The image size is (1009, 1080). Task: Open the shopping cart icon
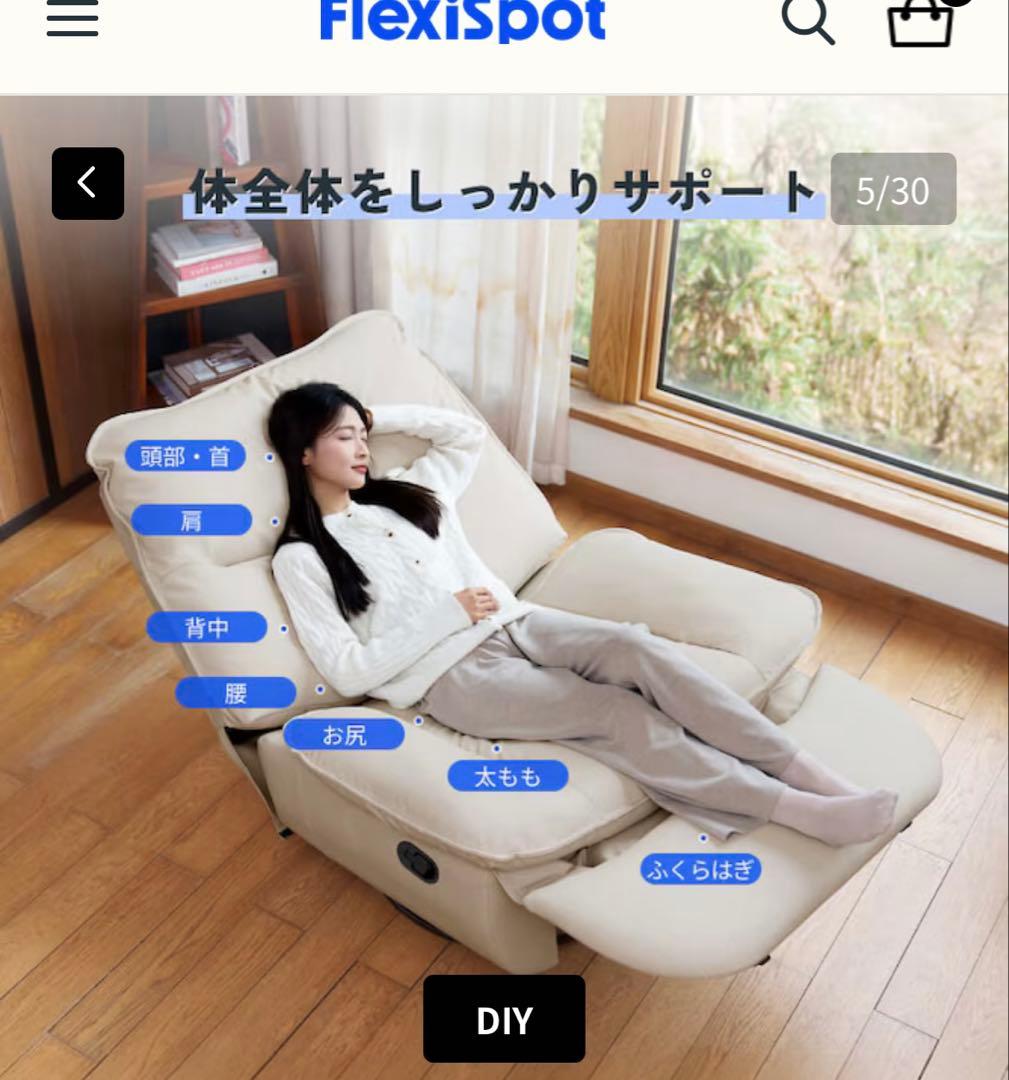919,25
